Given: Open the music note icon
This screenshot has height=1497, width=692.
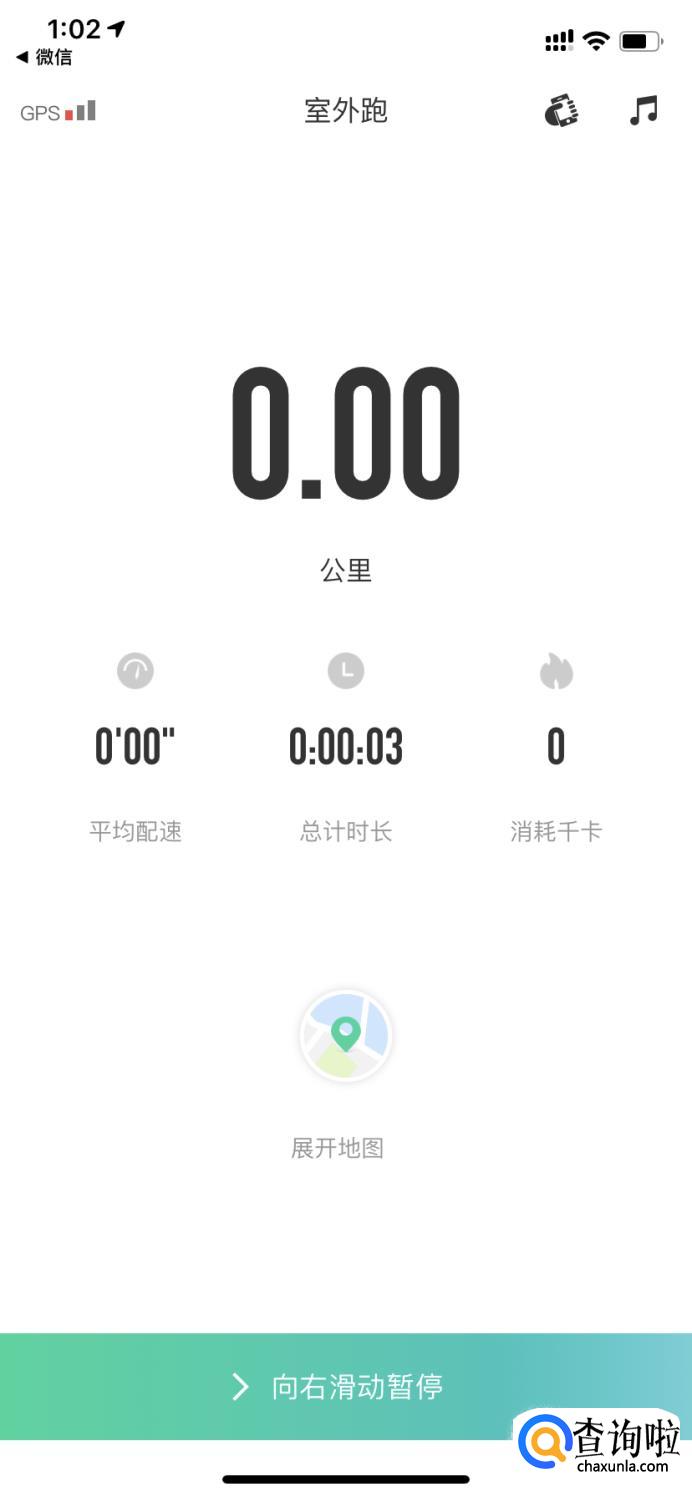Looking at the screenshot, I should click(644, 110).
